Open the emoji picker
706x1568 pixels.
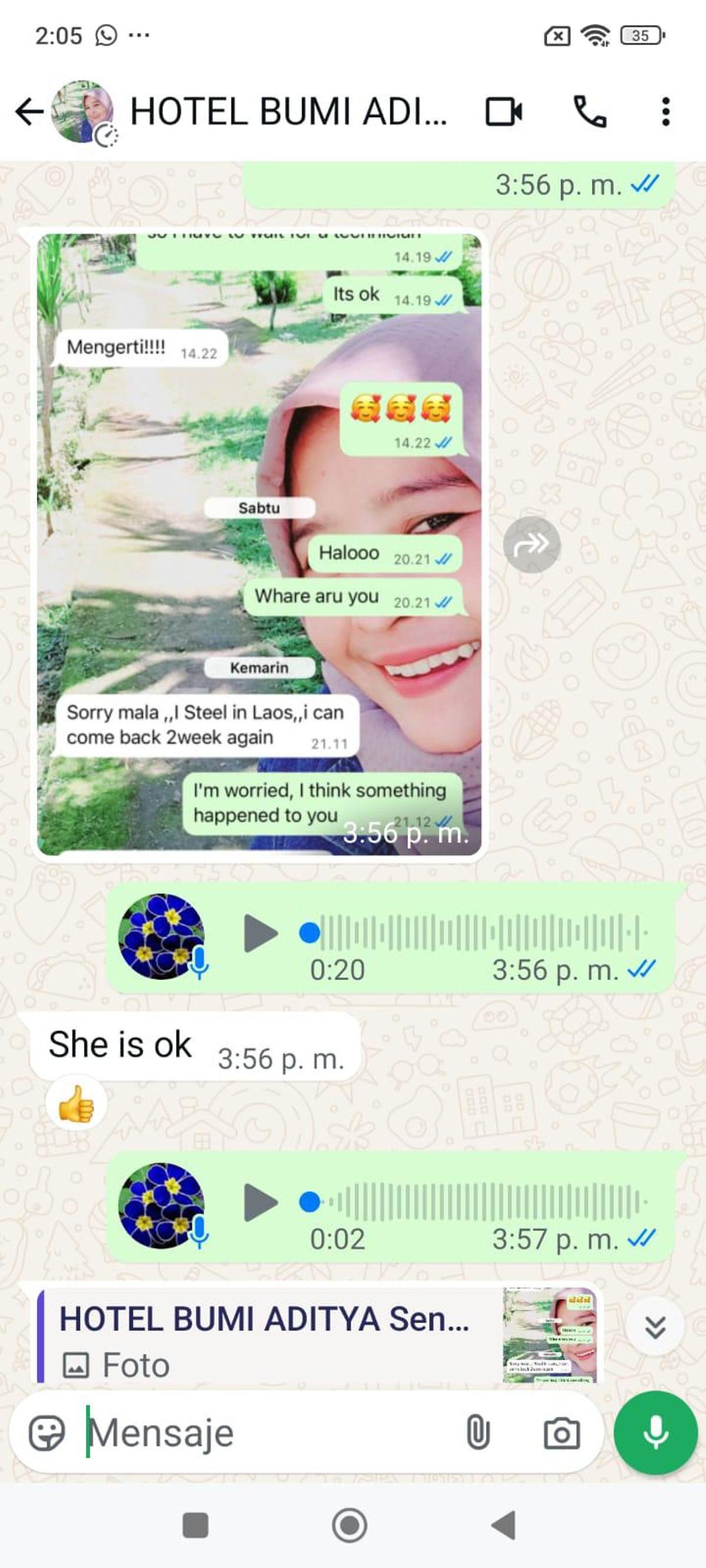coord(47,1433)
